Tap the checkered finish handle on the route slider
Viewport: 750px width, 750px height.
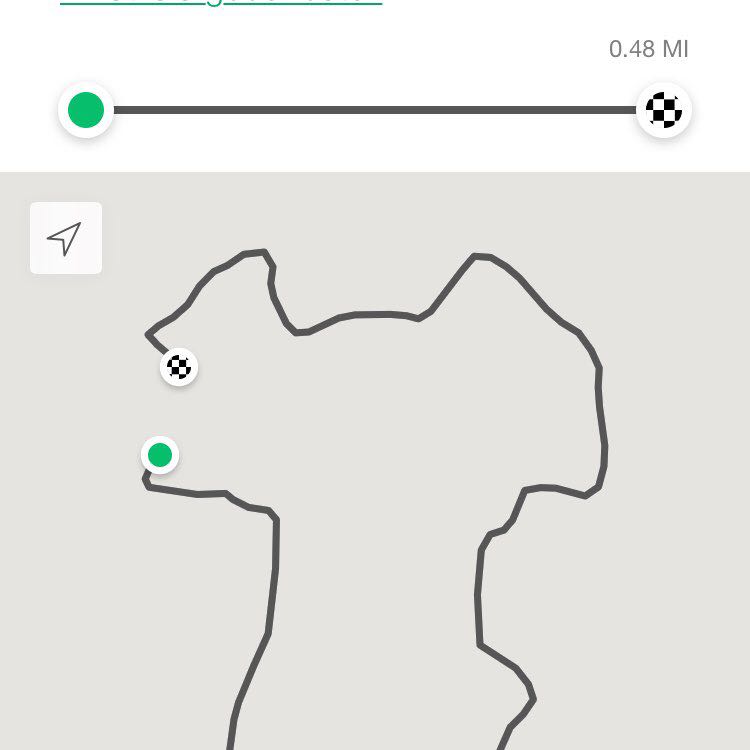point(664,110)
